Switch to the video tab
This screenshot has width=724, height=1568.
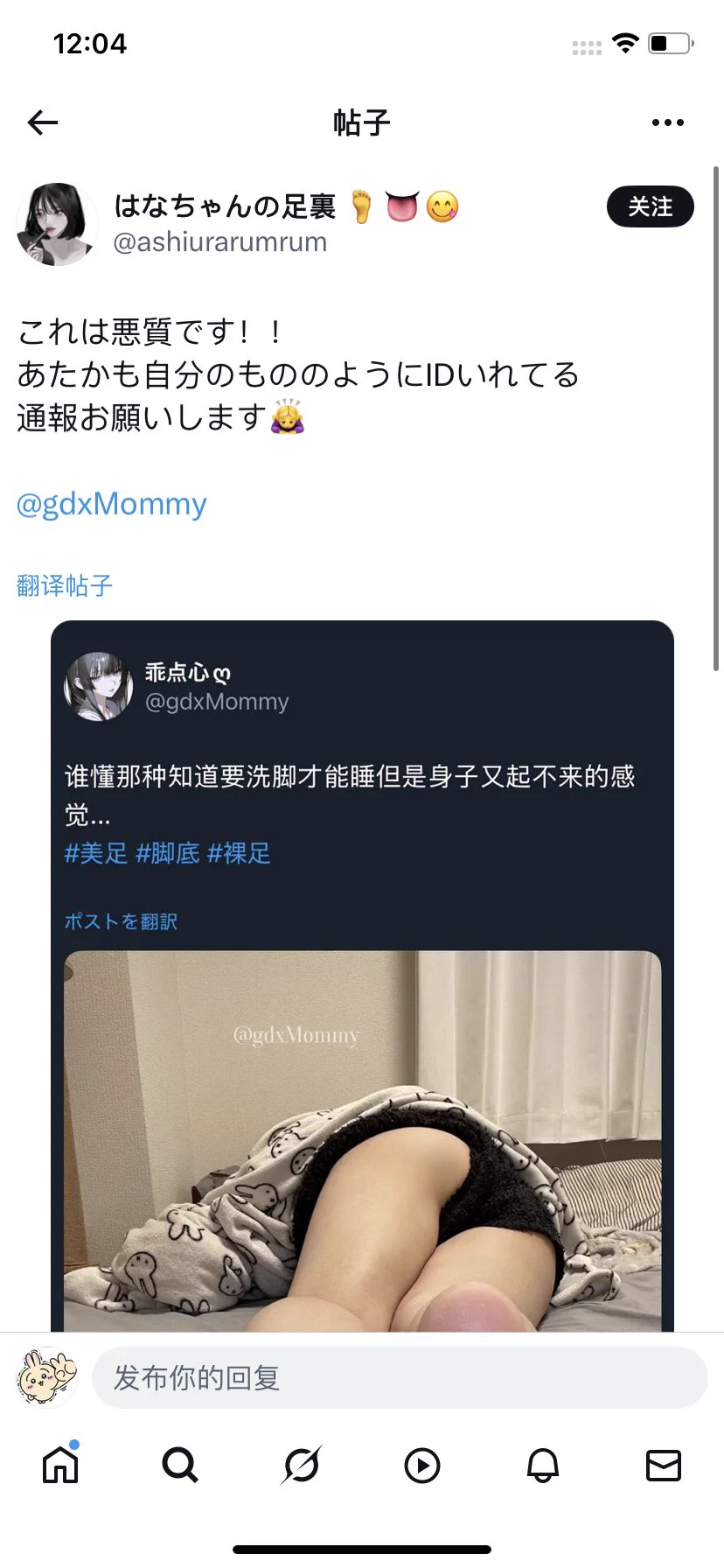pyautogui.click(x=421, y=1465)
